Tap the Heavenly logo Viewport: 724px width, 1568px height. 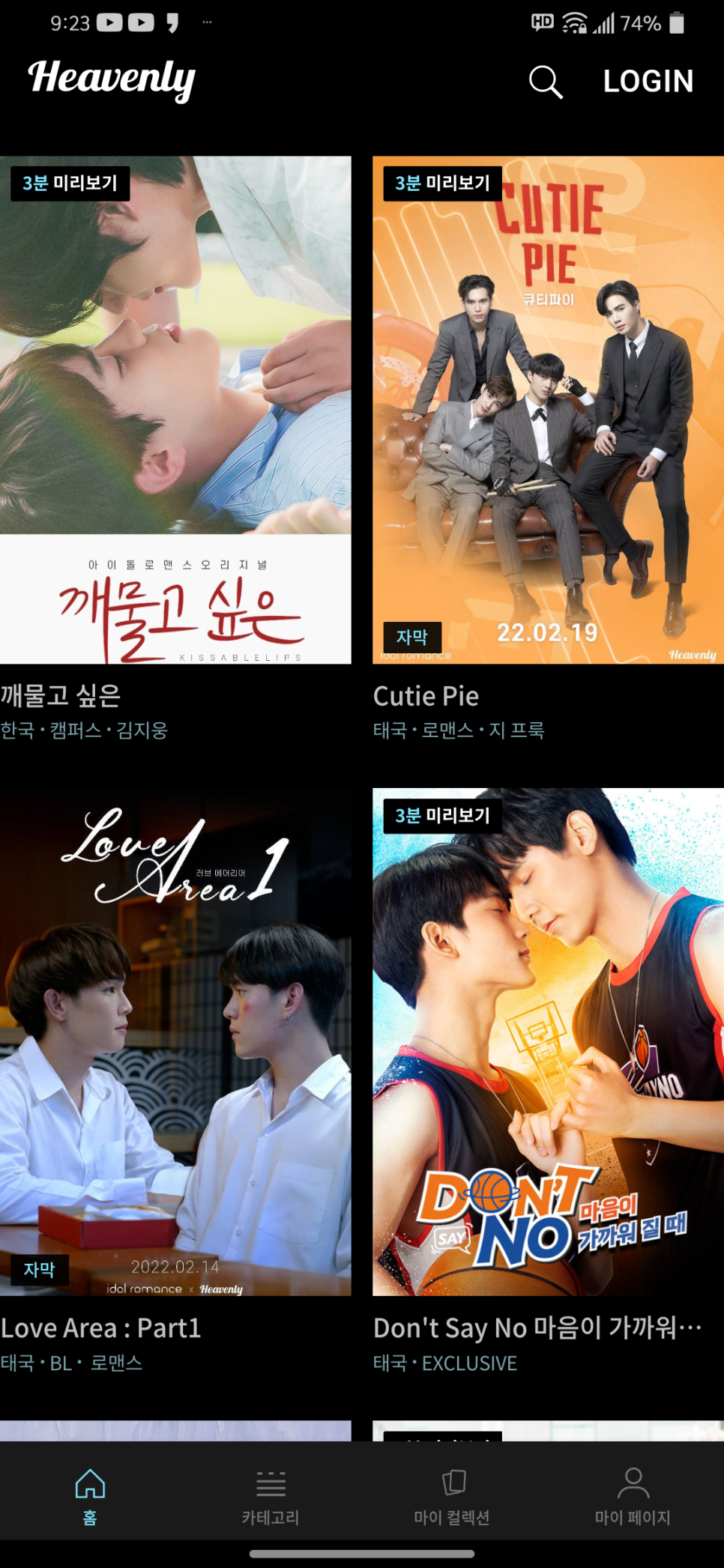[112, 79]
